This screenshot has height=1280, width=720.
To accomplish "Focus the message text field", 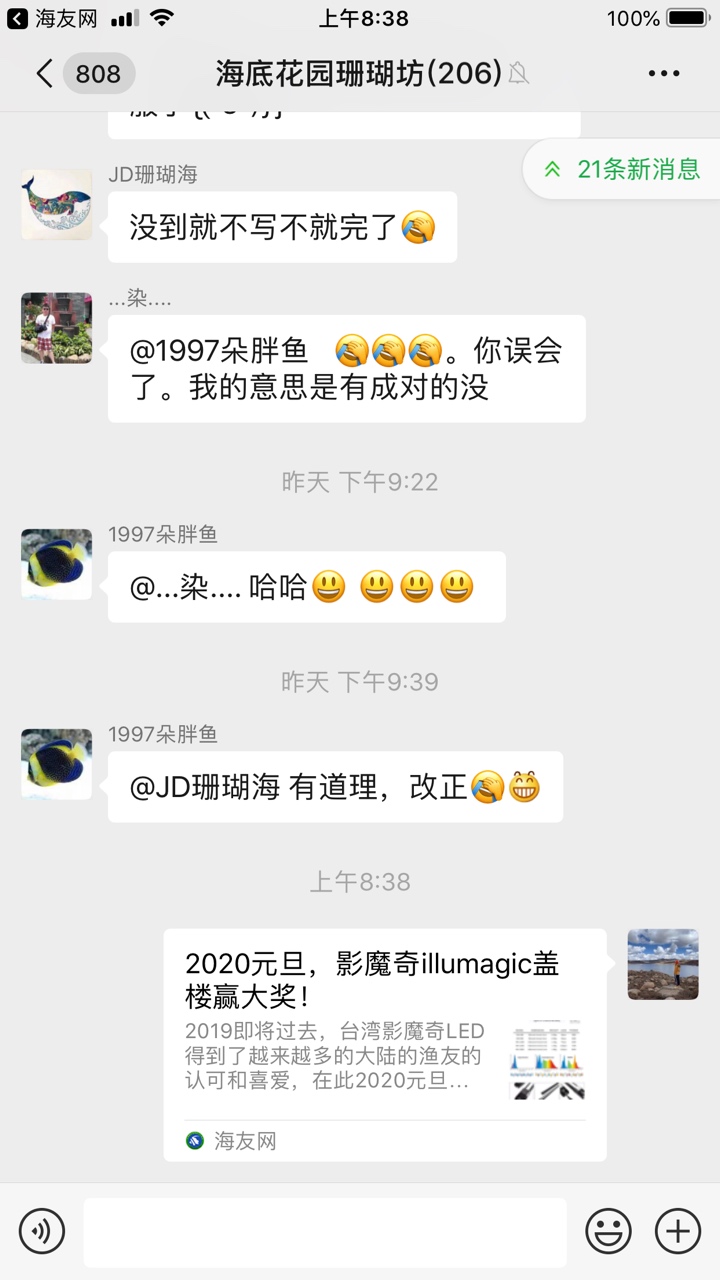I will click(325, 1232).
